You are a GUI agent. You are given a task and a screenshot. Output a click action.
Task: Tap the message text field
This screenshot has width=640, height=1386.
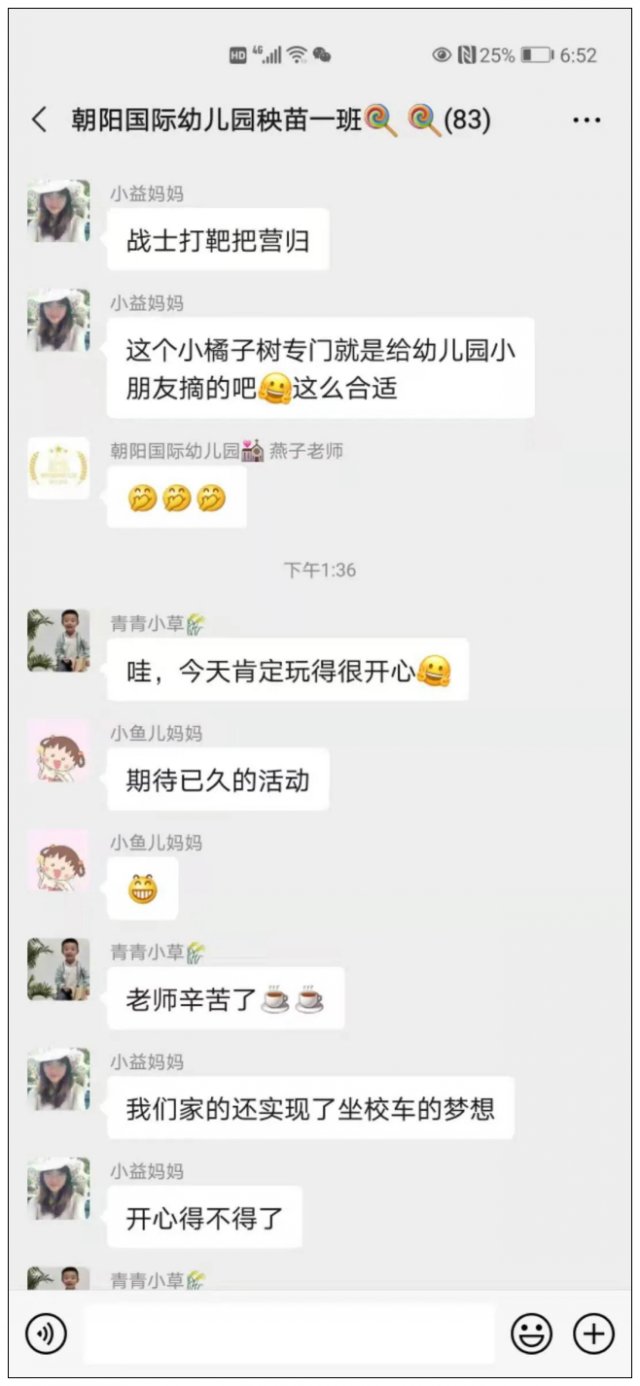(x=290, y=1333)
